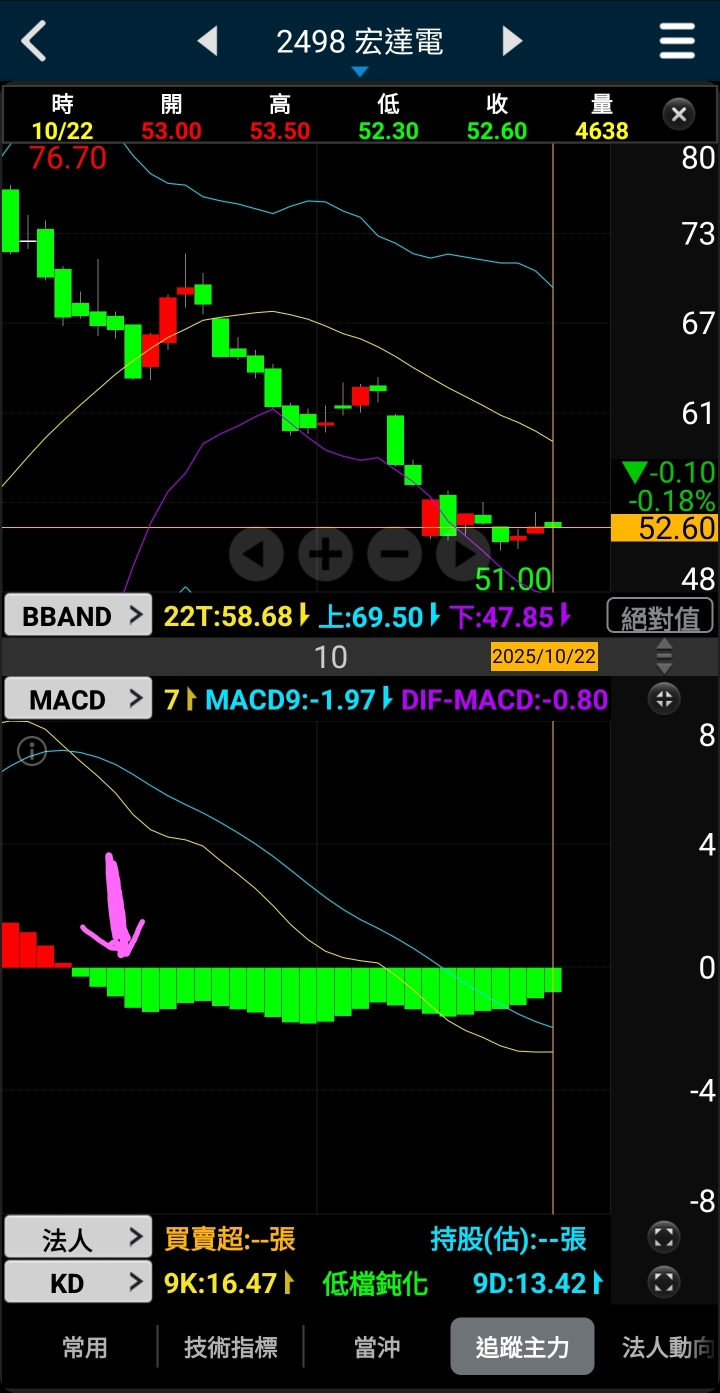The image size is (720, 1393).
Task: Zoom out the chart with minus
Action: [394, 553]
